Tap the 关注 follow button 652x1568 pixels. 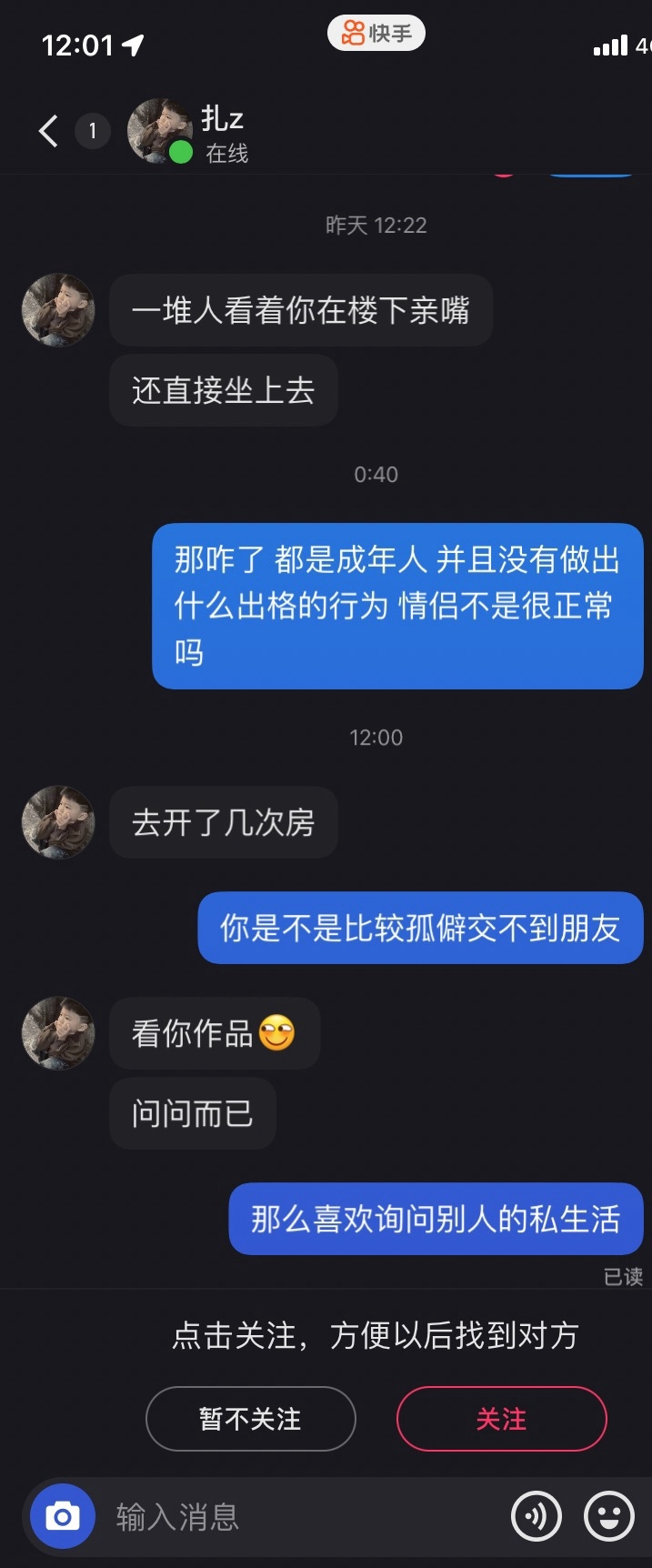(x=501, y=1418)
